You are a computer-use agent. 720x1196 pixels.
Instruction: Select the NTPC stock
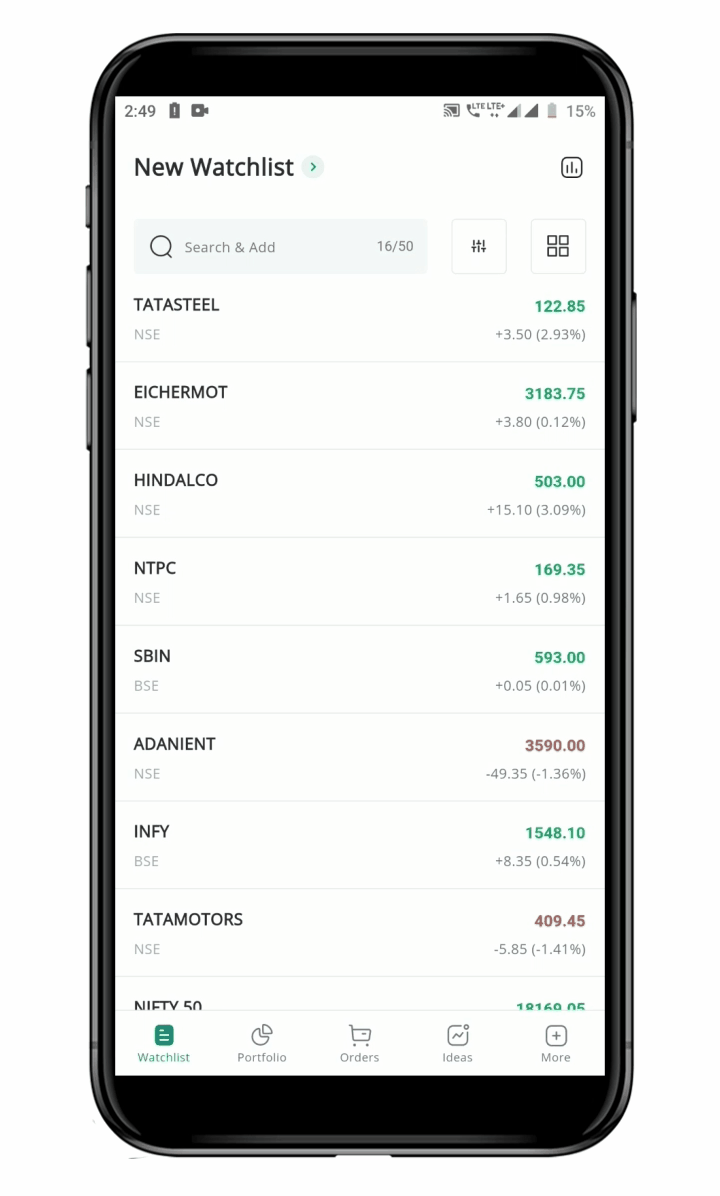pos(359,582)
